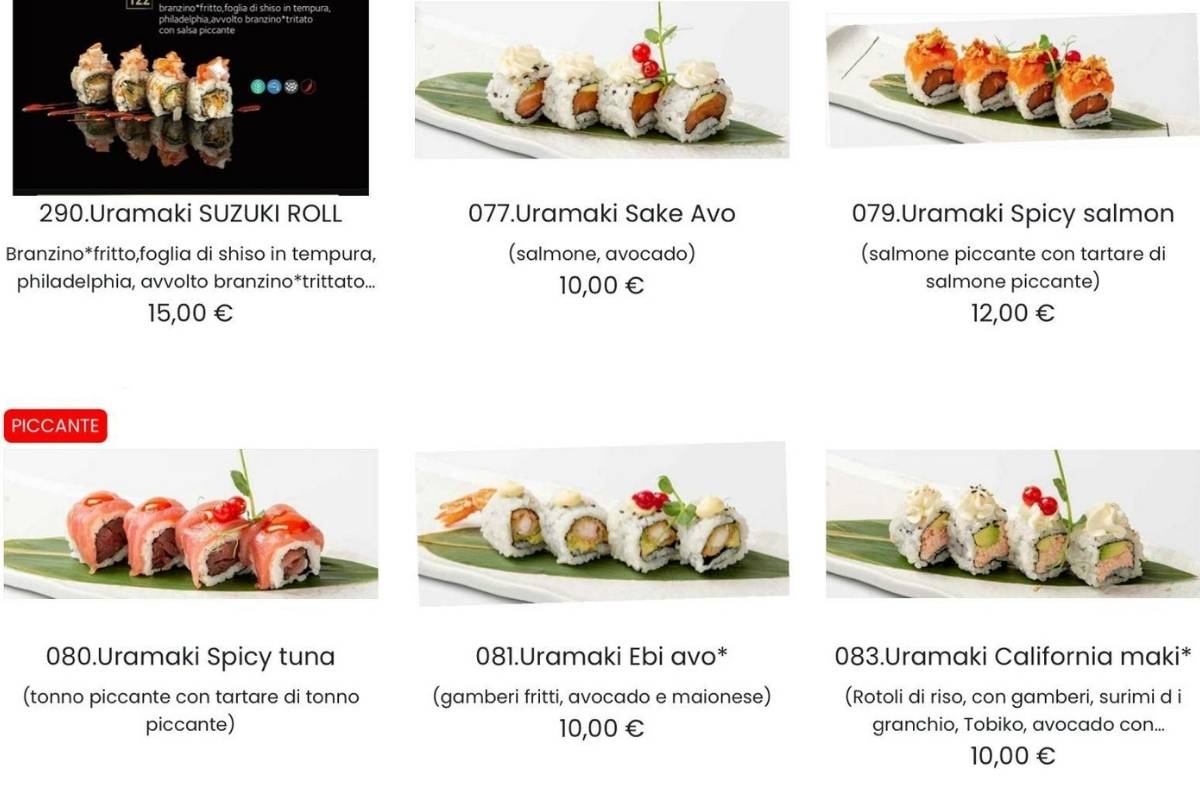The width and height of the screenshot is (1200, 800).
Task: Open the 077.Uramaki Sake Avo item
Action: [x=601, y=213]
